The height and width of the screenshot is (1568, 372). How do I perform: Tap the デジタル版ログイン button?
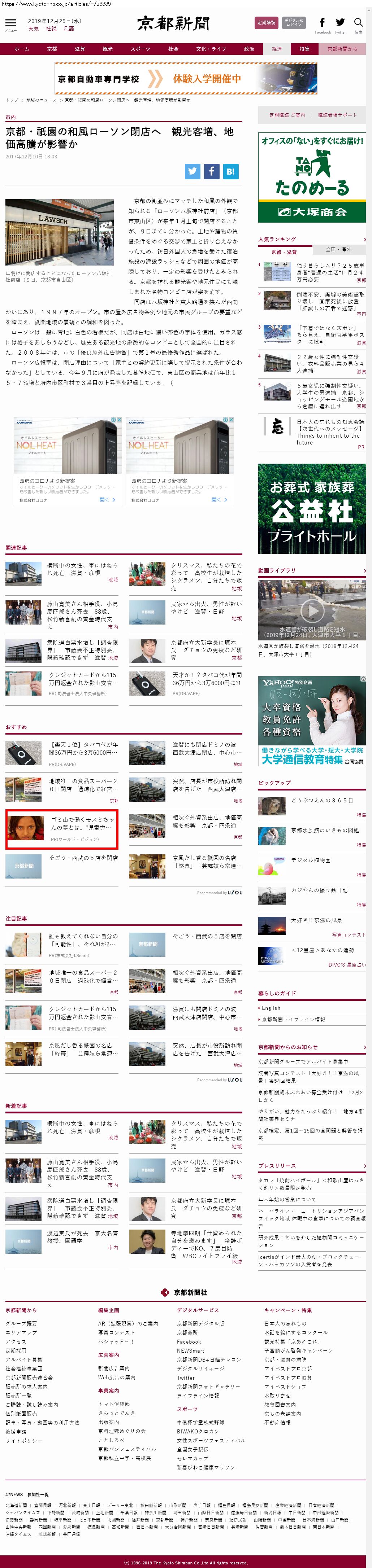click(x=294, y=22)
